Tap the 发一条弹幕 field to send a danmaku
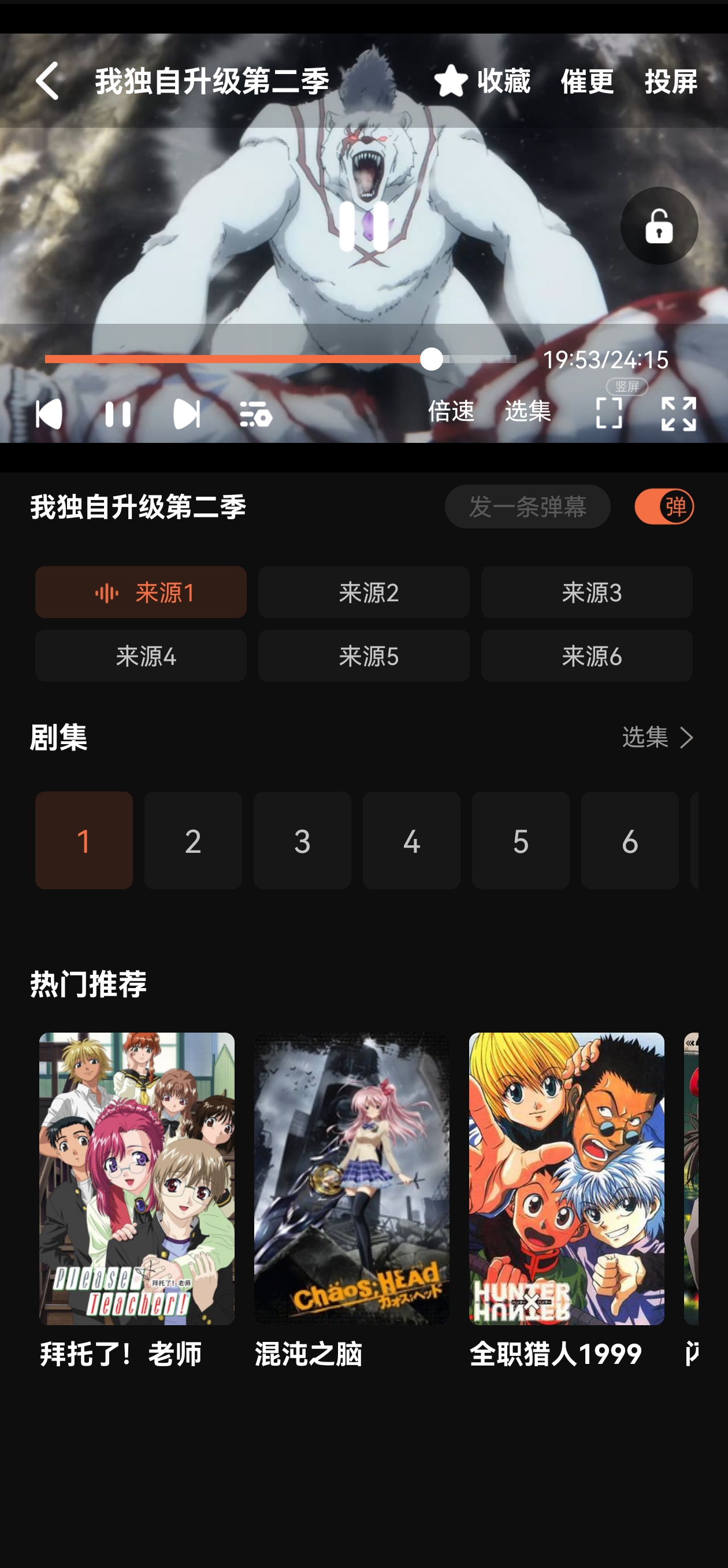The width and height of the screenshot is (728, 1568). point(527,506)
